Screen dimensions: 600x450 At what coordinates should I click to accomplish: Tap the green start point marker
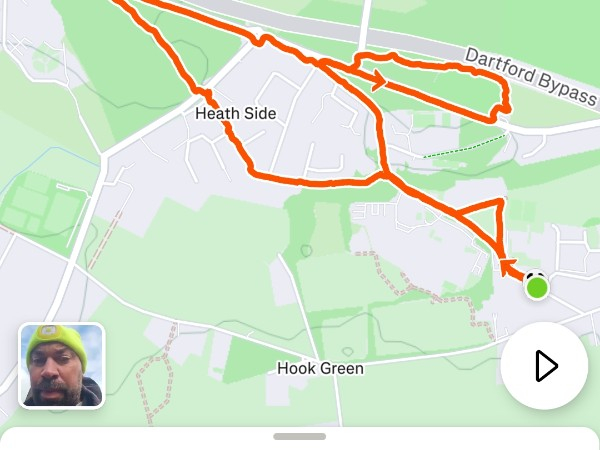pyautogui.click(x=538, y=289)
